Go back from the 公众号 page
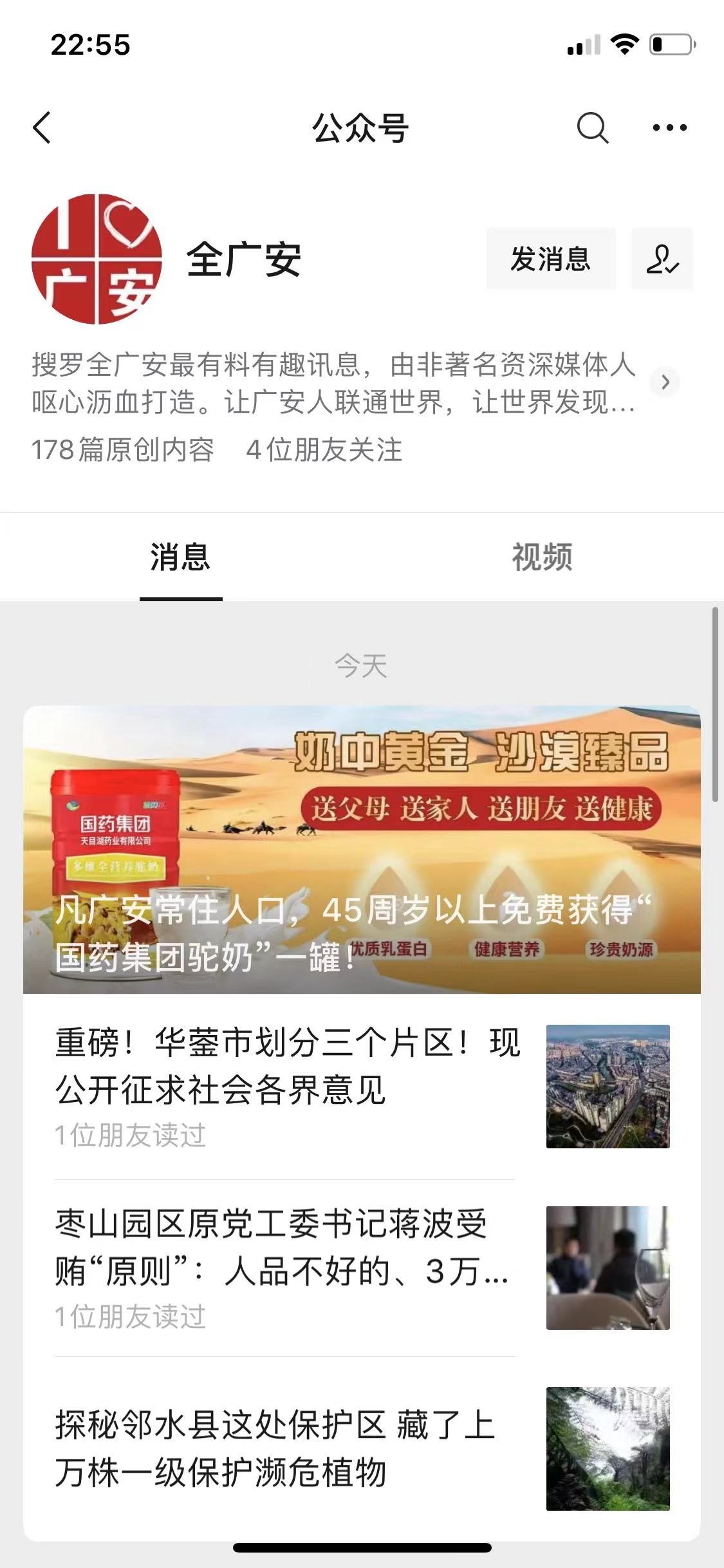Screen dimensions: 724x1568 click(42, 127)
